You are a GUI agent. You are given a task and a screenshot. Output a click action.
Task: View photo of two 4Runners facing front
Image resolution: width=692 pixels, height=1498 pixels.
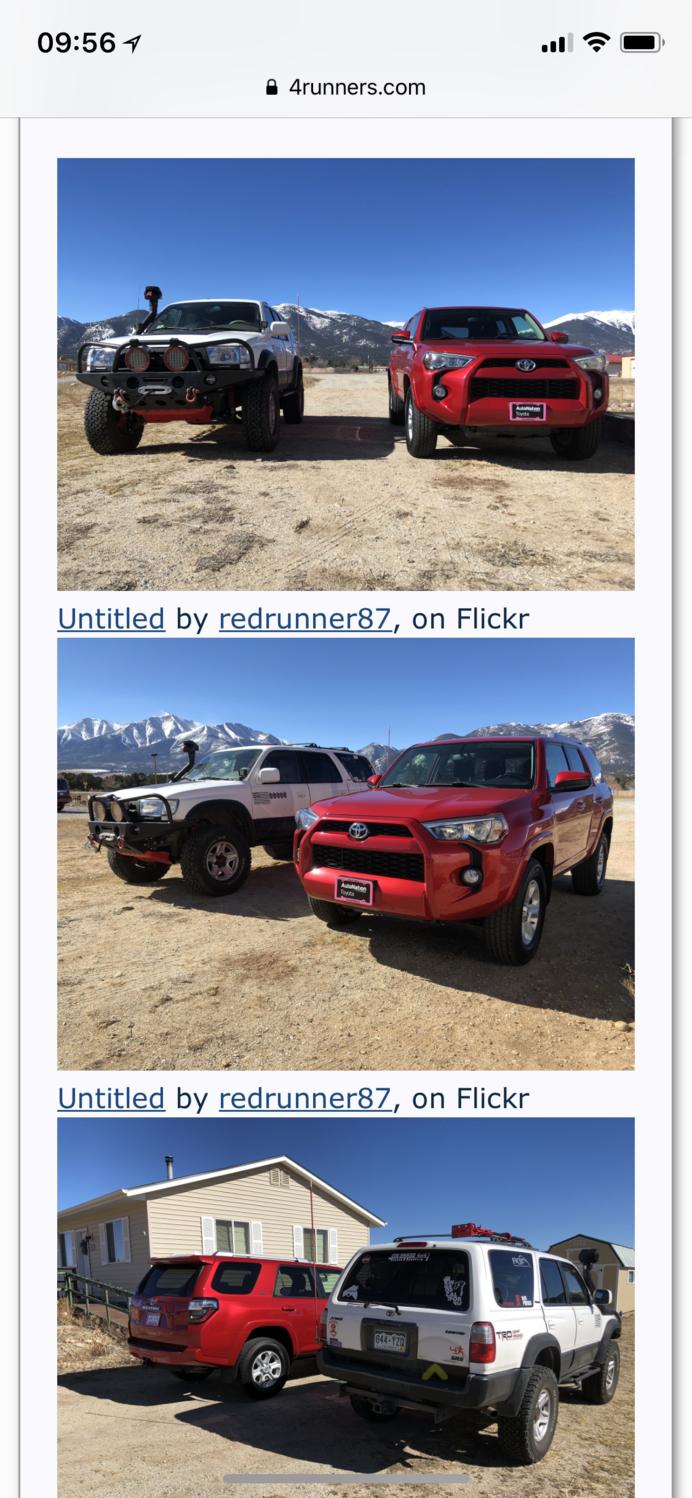pyautogui.click(x=346, y=374)
